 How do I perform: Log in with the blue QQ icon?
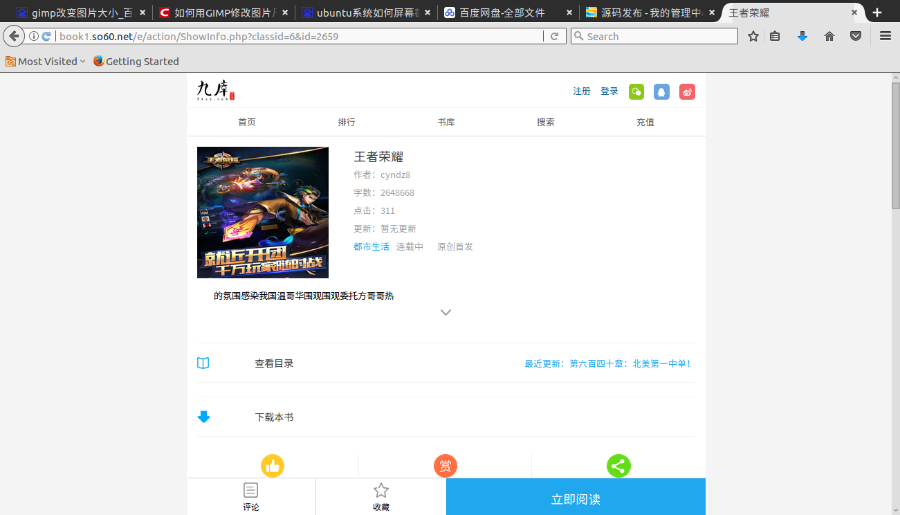(x=662, y=92)
